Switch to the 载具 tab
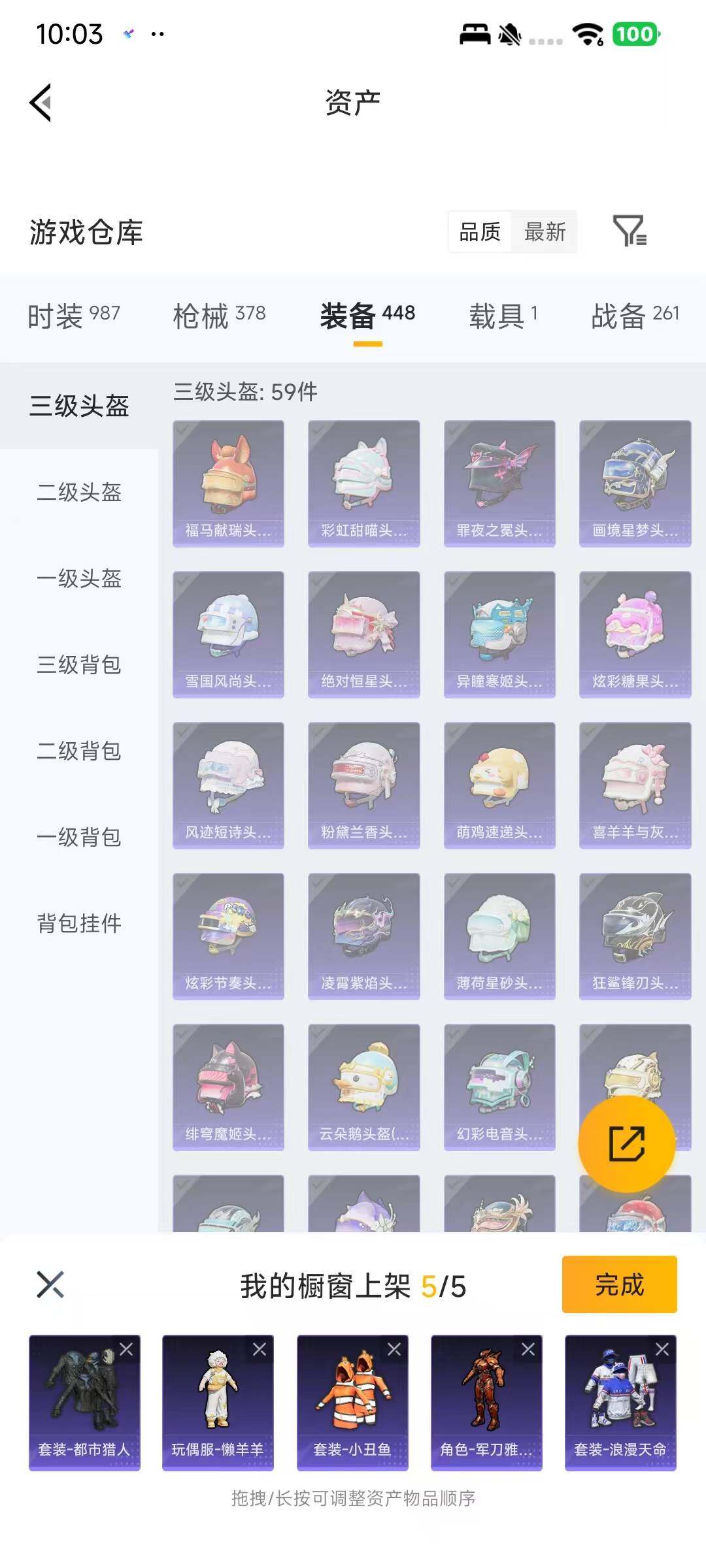This screenshot has height=1568, width=706. pyautogui.click(x=503, y=315)
